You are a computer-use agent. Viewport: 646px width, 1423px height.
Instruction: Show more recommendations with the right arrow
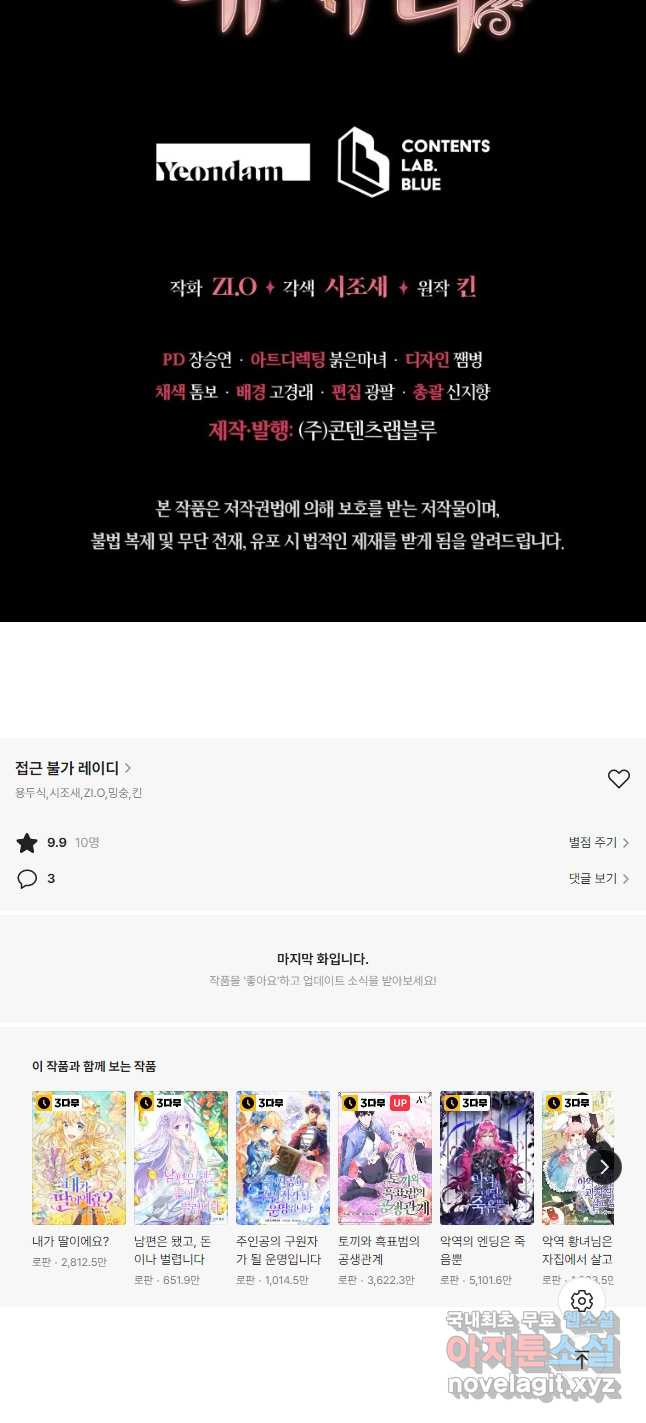point(604,1166)
